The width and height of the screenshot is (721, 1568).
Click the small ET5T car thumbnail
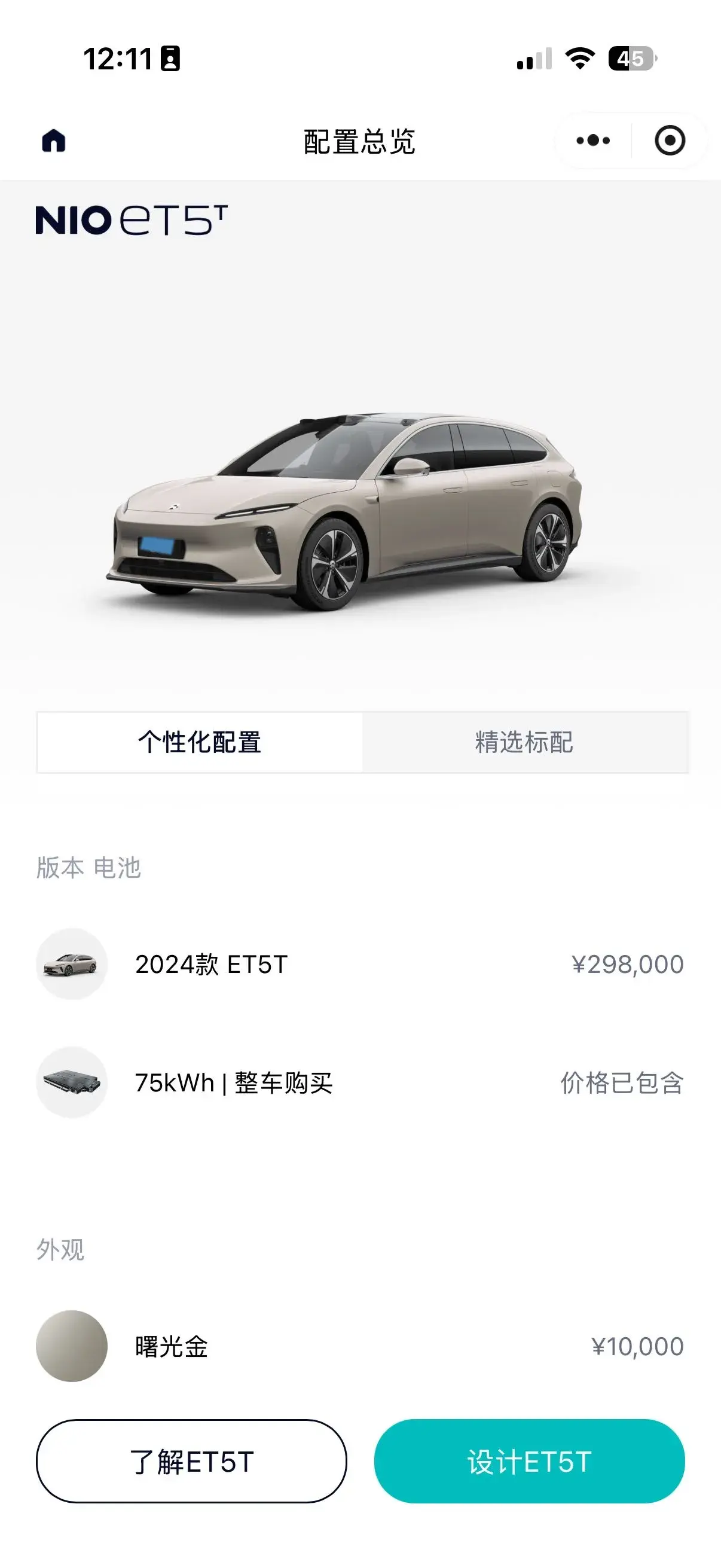tap(72, 963)
